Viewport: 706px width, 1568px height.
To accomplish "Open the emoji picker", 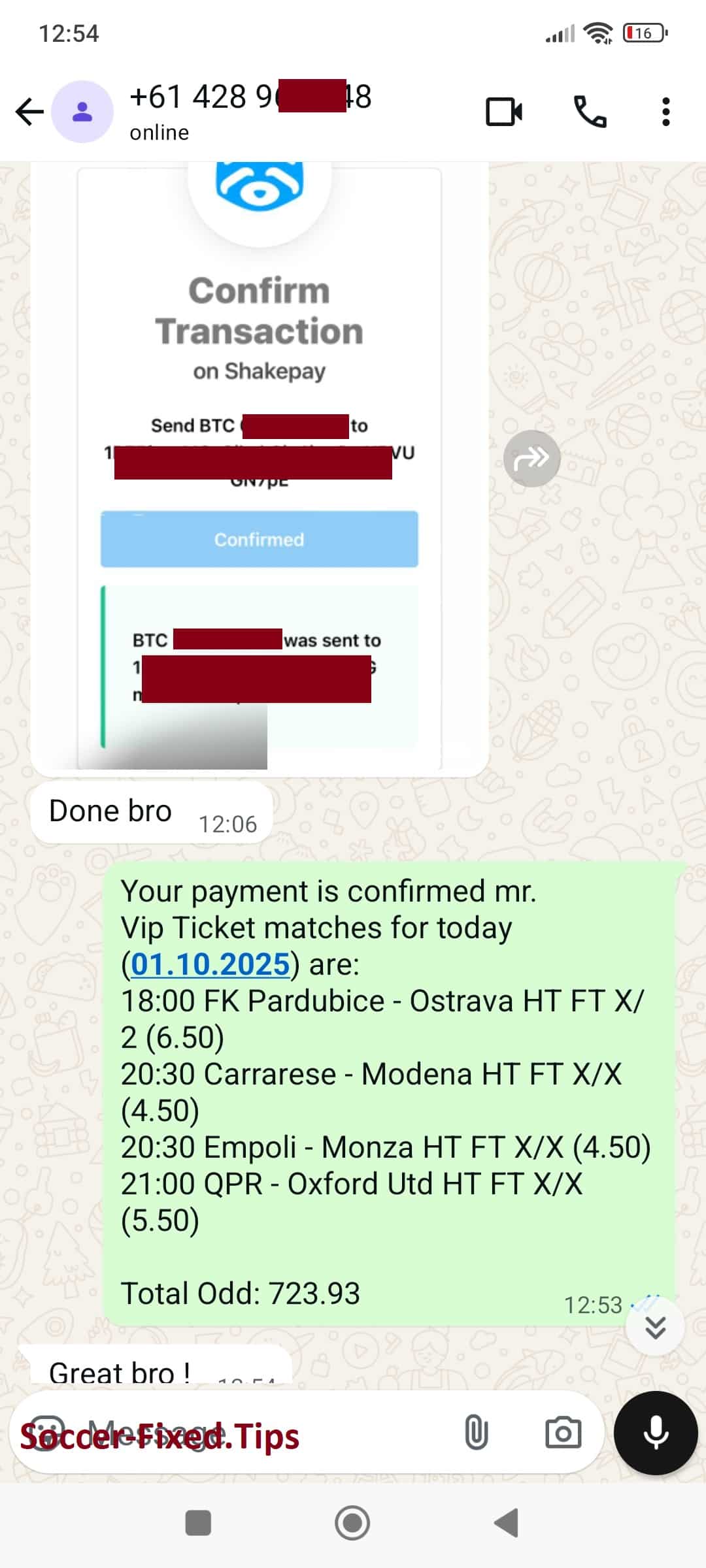I will pos(47,1433).
